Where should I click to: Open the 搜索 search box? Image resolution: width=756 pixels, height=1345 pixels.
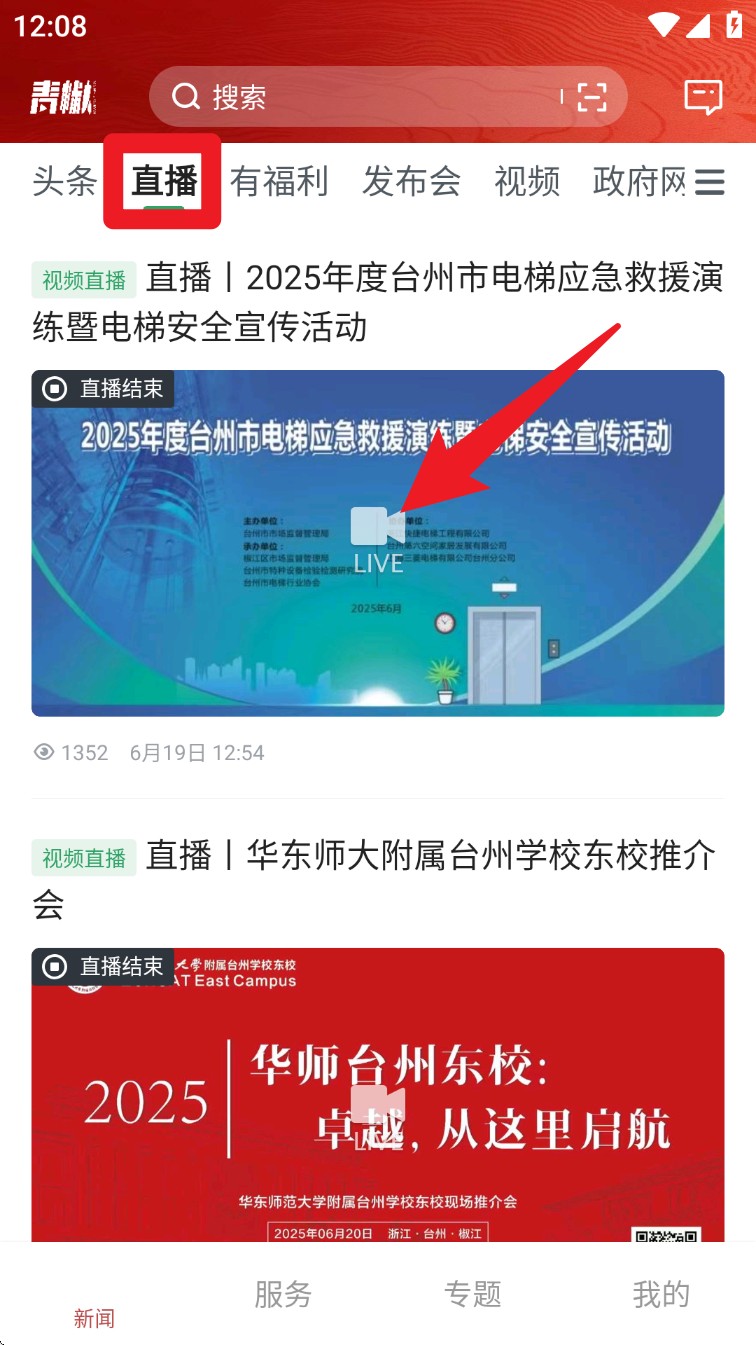click(350, 97)
